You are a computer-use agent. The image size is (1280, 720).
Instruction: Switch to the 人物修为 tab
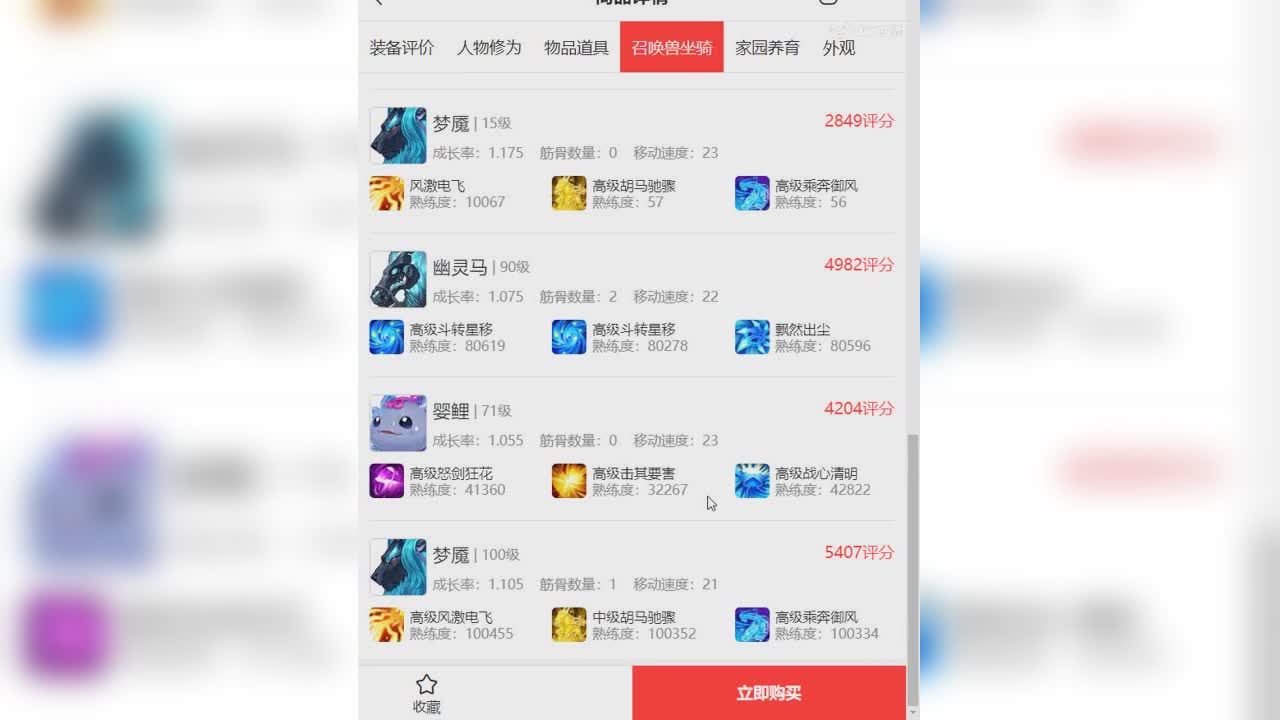click(489, 48)
